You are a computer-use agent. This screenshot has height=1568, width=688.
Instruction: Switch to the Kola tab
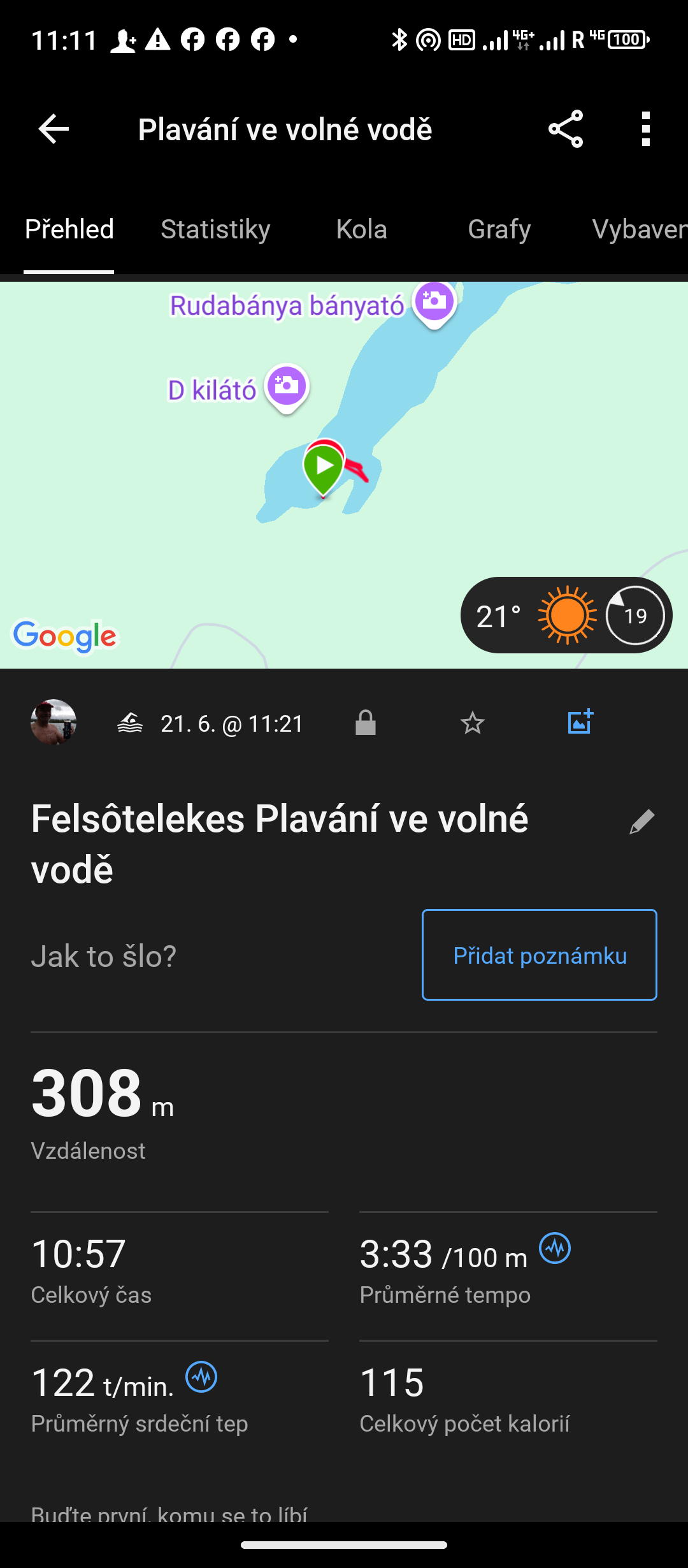tap(361, 229)
